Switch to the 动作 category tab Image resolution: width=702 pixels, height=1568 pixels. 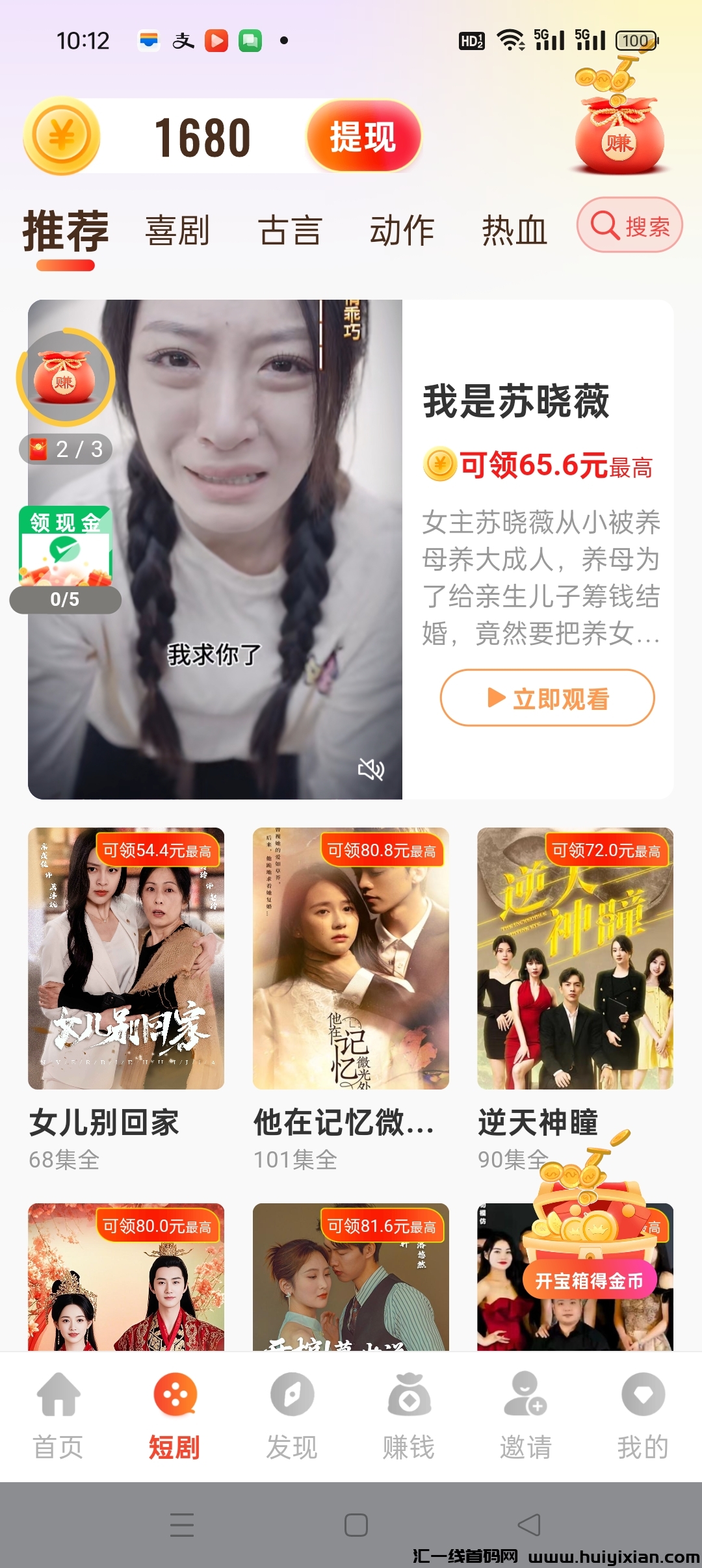(x=402, y=231)
